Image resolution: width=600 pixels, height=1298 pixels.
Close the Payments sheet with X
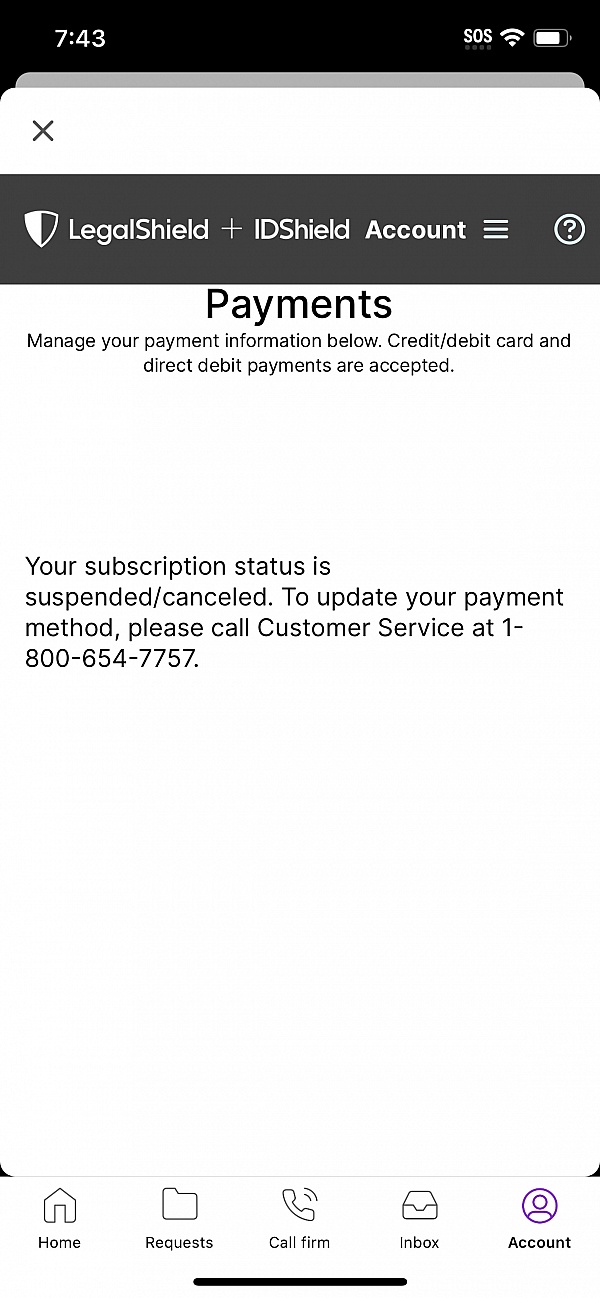coord(43,130)
